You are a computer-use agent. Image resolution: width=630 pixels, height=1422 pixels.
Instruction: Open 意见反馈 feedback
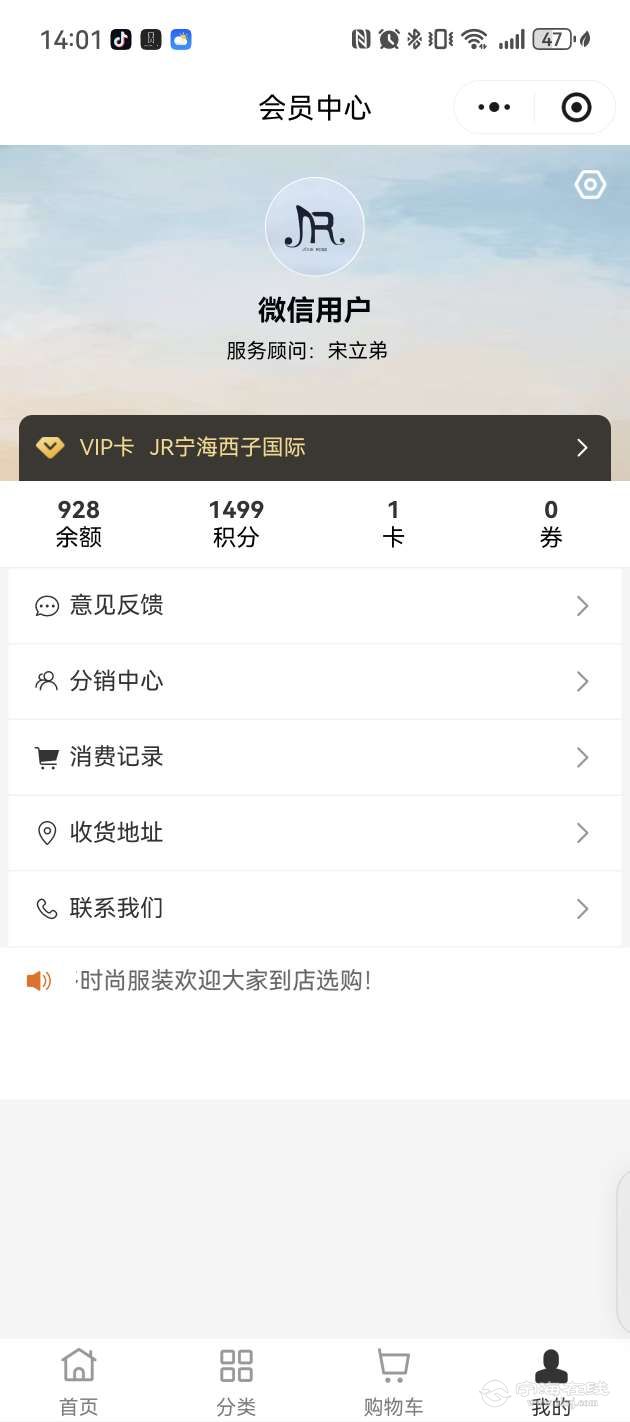(x=315, y=606)
